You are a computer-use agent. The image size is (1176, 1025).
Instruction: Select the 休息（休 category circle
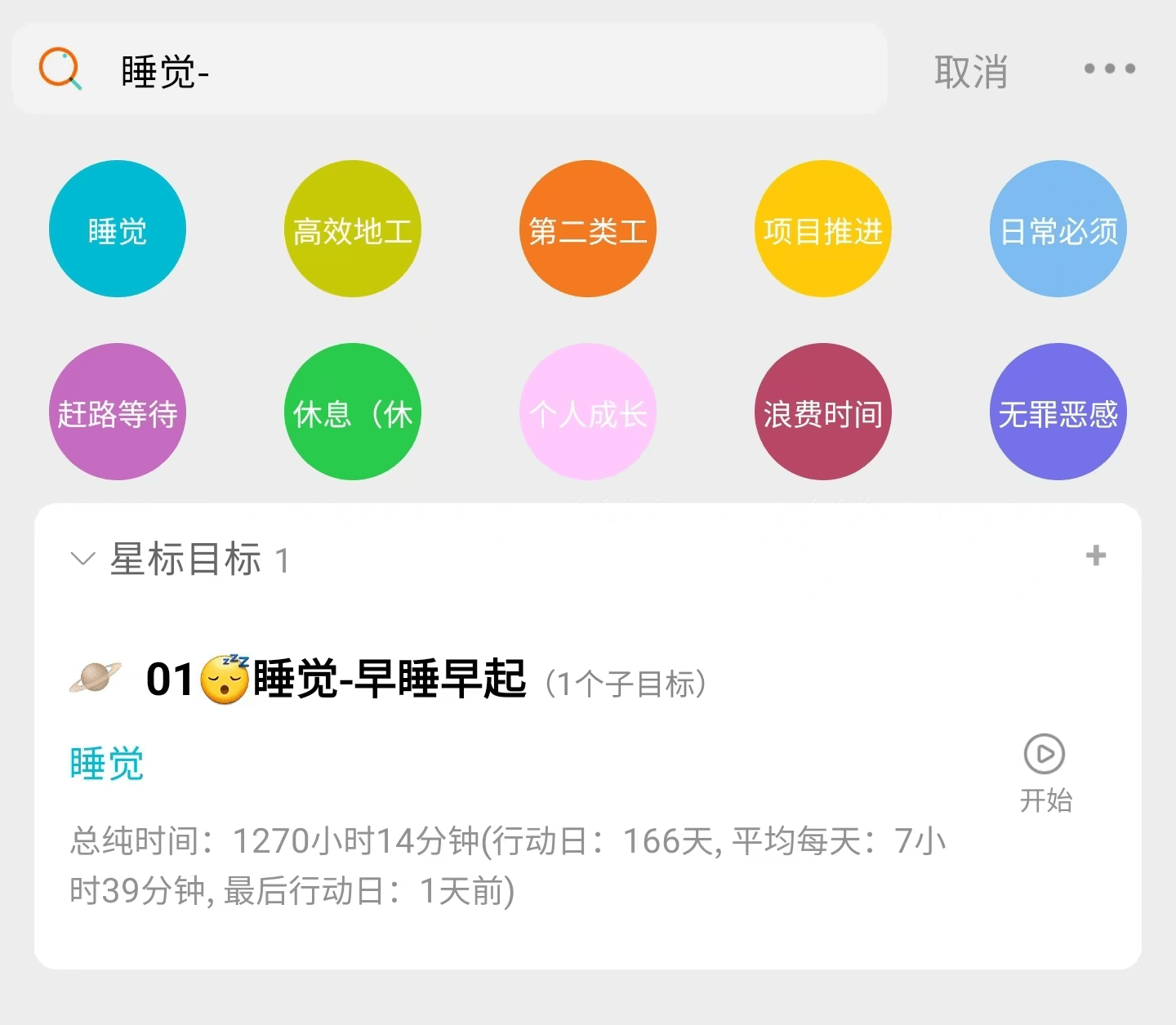click(x=353, y=412)
